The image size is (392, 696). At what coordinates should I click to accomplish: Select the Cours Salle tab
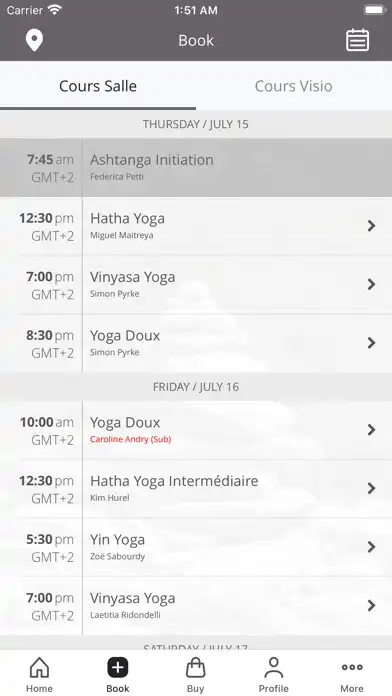98,86
